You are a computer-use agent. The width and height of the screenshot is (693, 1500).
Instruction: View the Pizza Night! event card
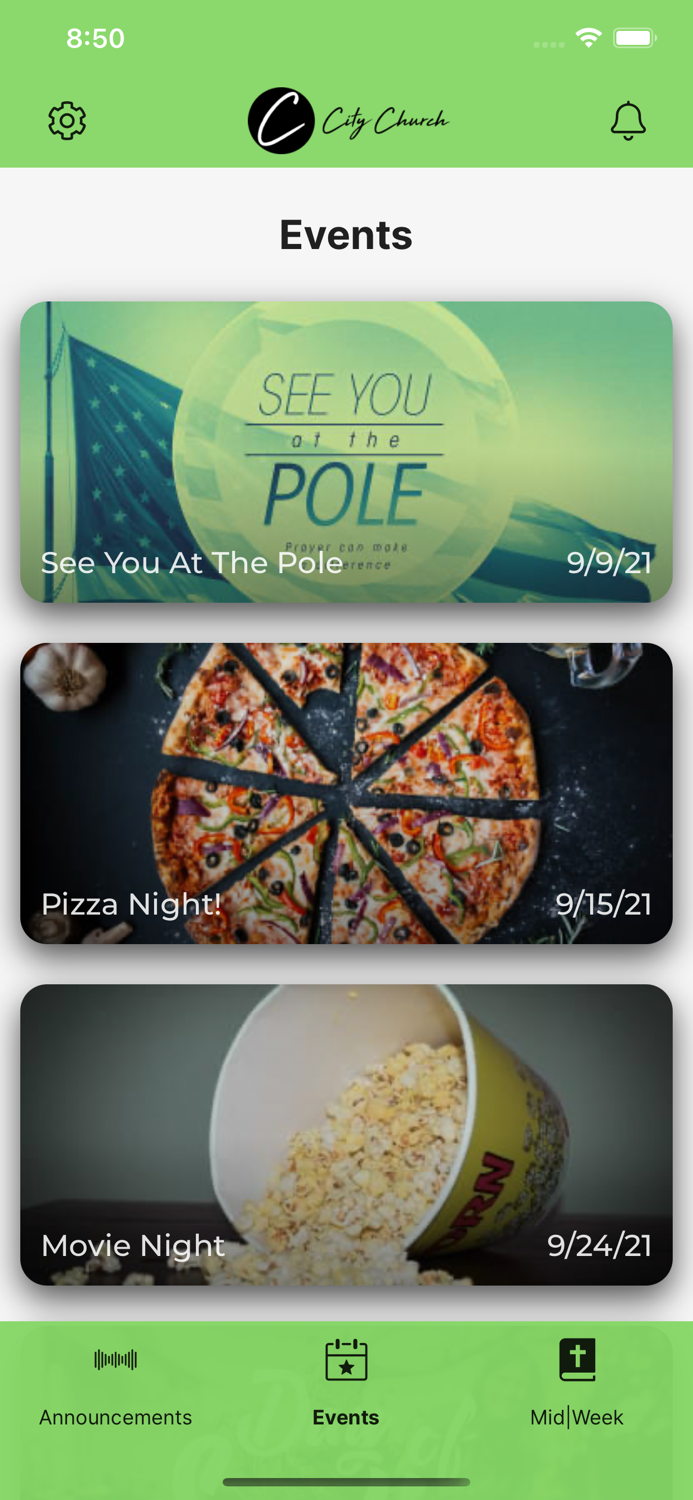(x=346, y=793)
